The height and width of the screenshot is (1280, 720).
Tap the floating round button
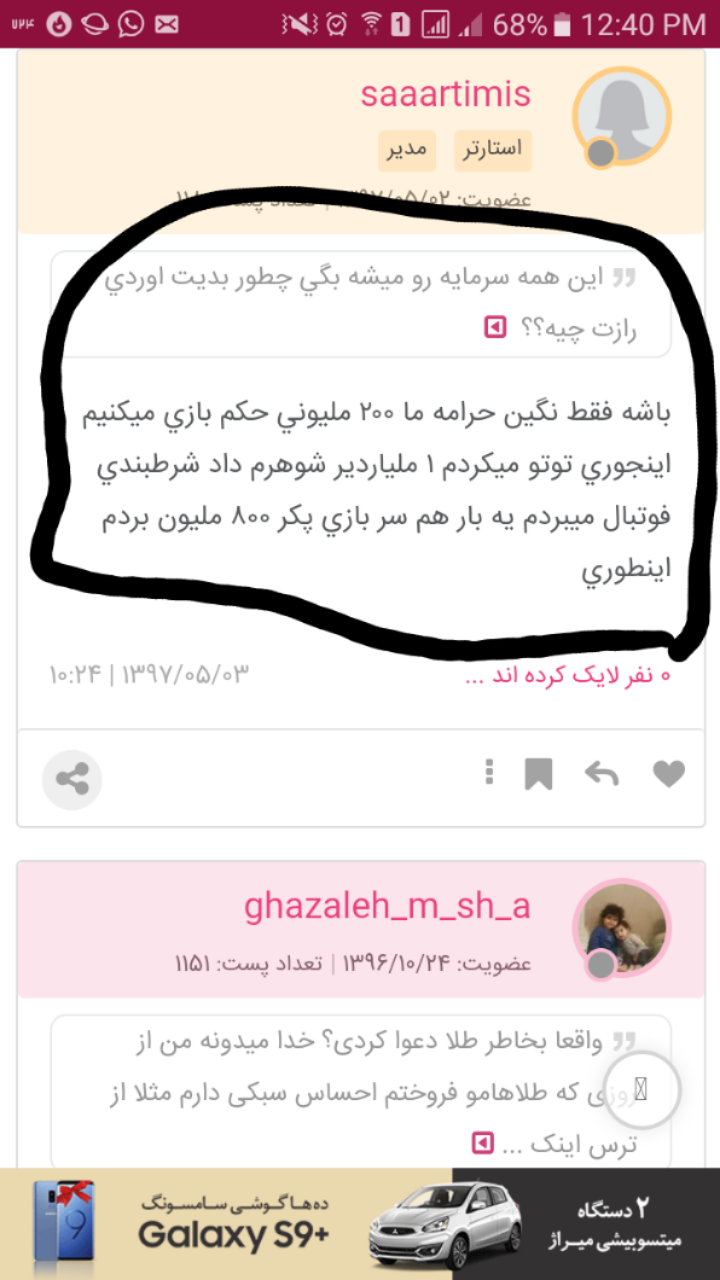tap(640, 1091)
